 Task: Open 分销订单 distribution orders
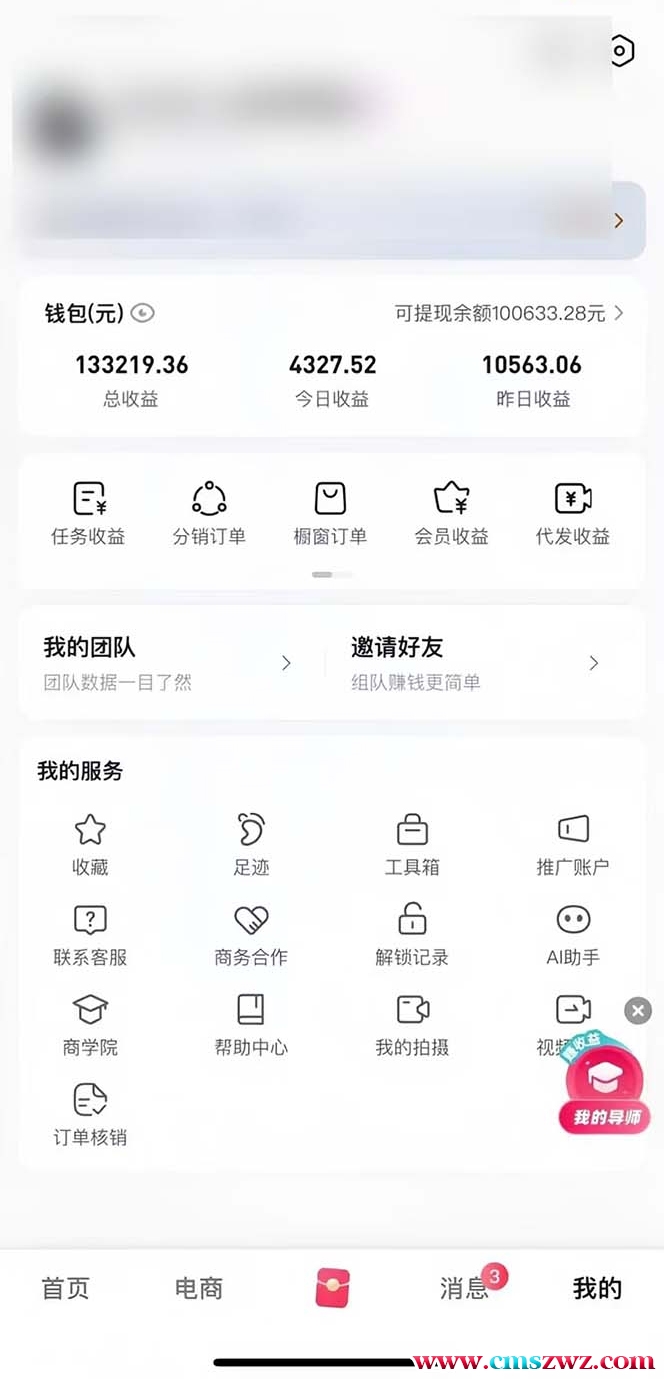[209, 514]
